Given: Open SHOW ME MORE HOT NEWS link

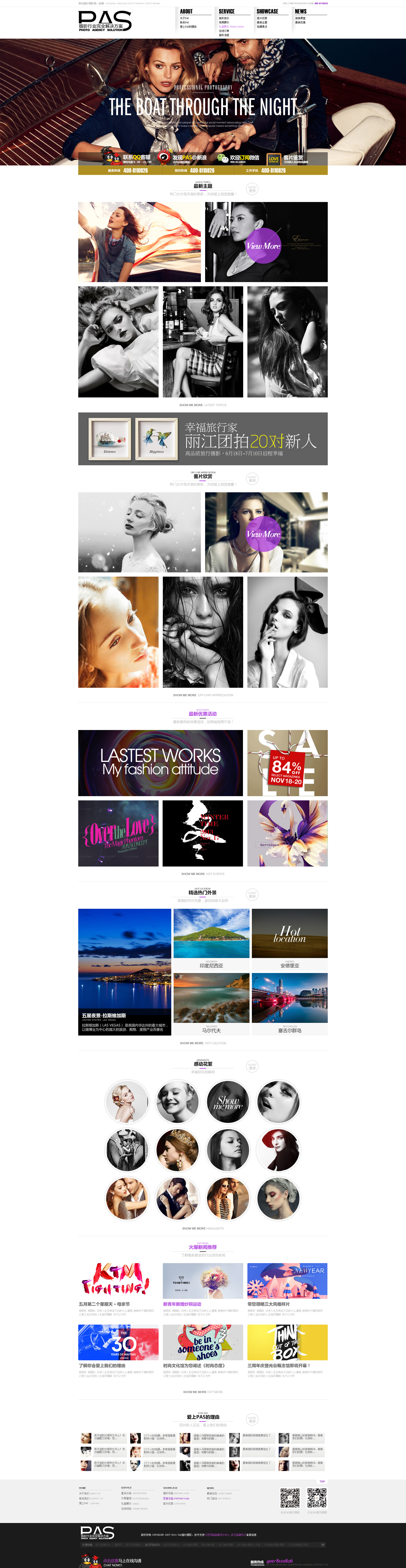Looking at the screenshot, I should [202, 1392].
